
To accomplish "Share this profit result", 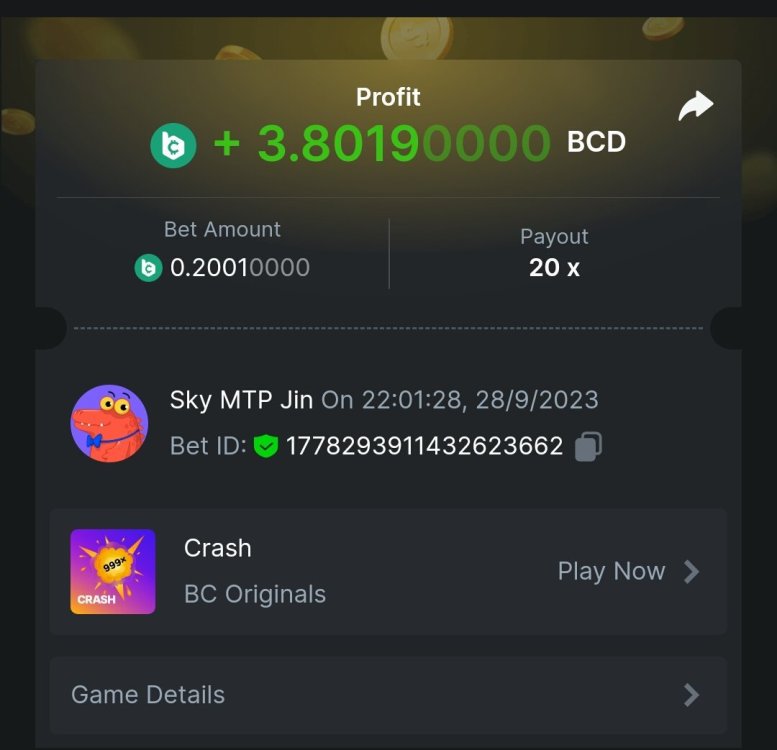I will pos(695,106).
